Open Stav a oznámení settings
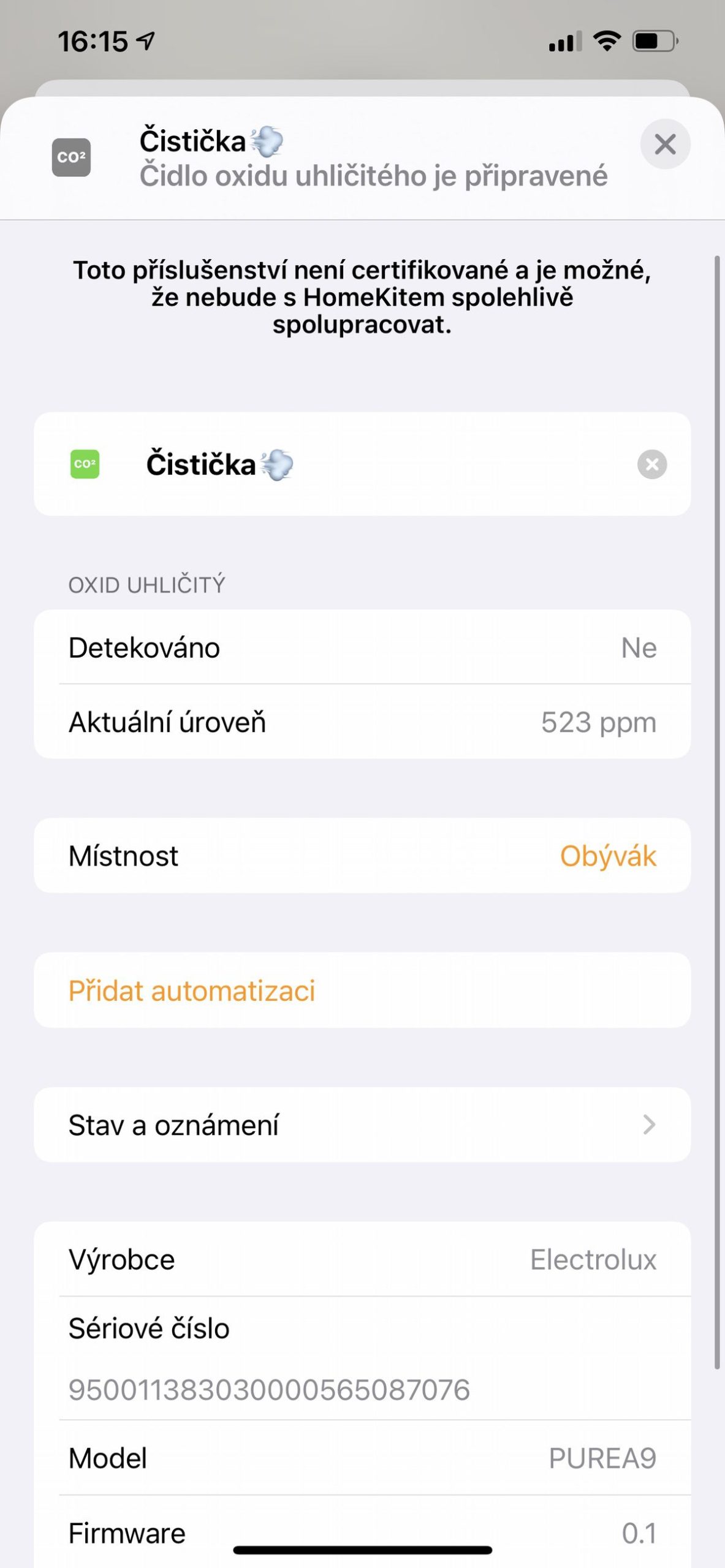The width and height of the screenshot is (725, 1568). point(362,1125)
